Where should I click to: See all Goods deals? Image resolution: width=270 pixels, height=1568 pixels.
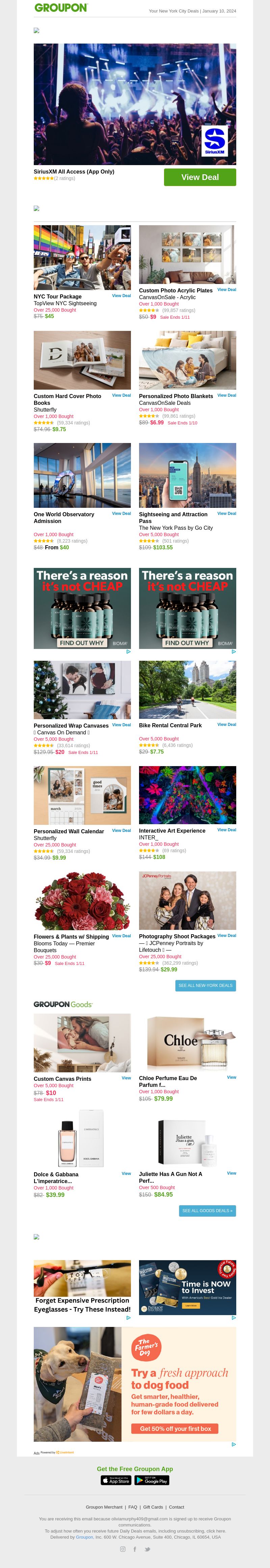click(x=207, y=1211)
